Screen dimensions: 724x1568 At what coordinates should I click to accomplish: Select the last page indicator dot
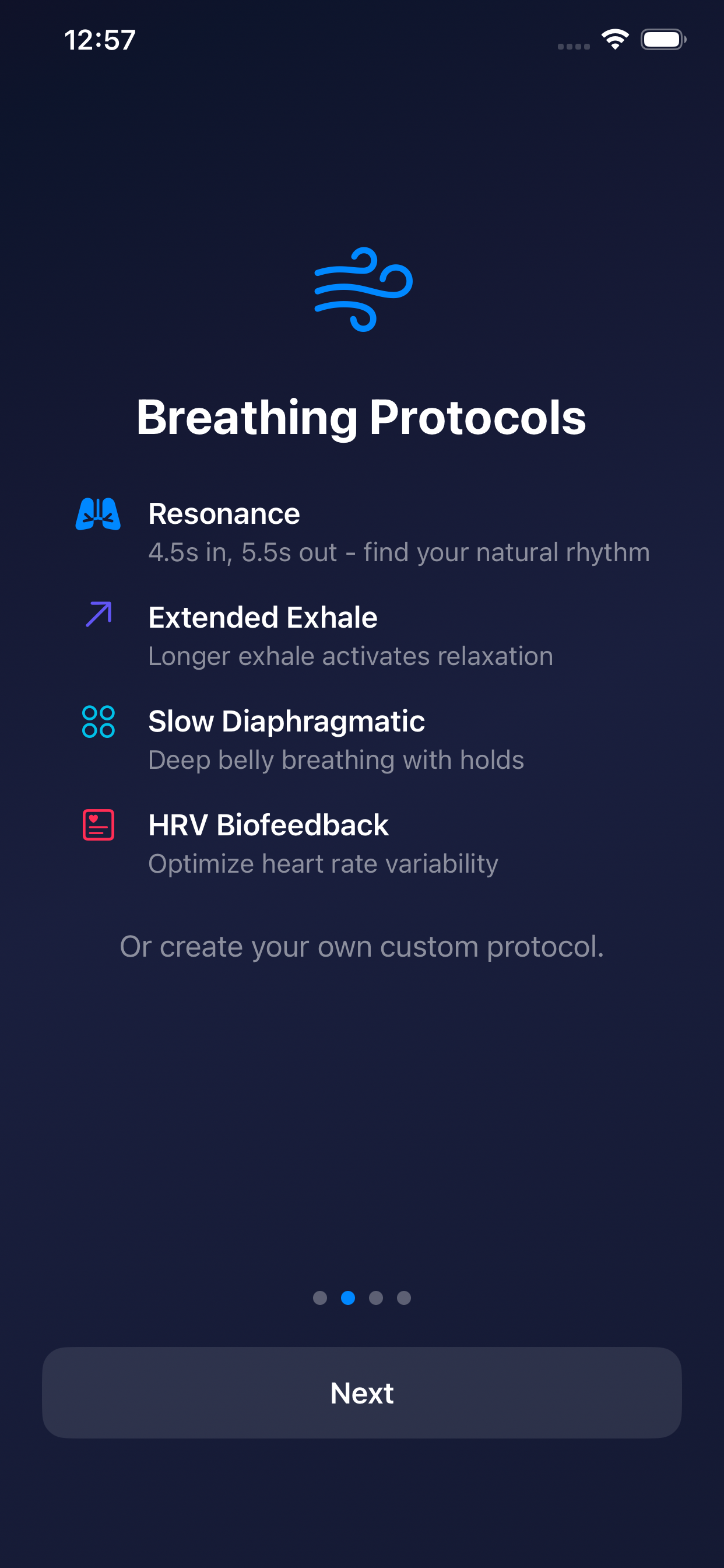[403, 1297]
